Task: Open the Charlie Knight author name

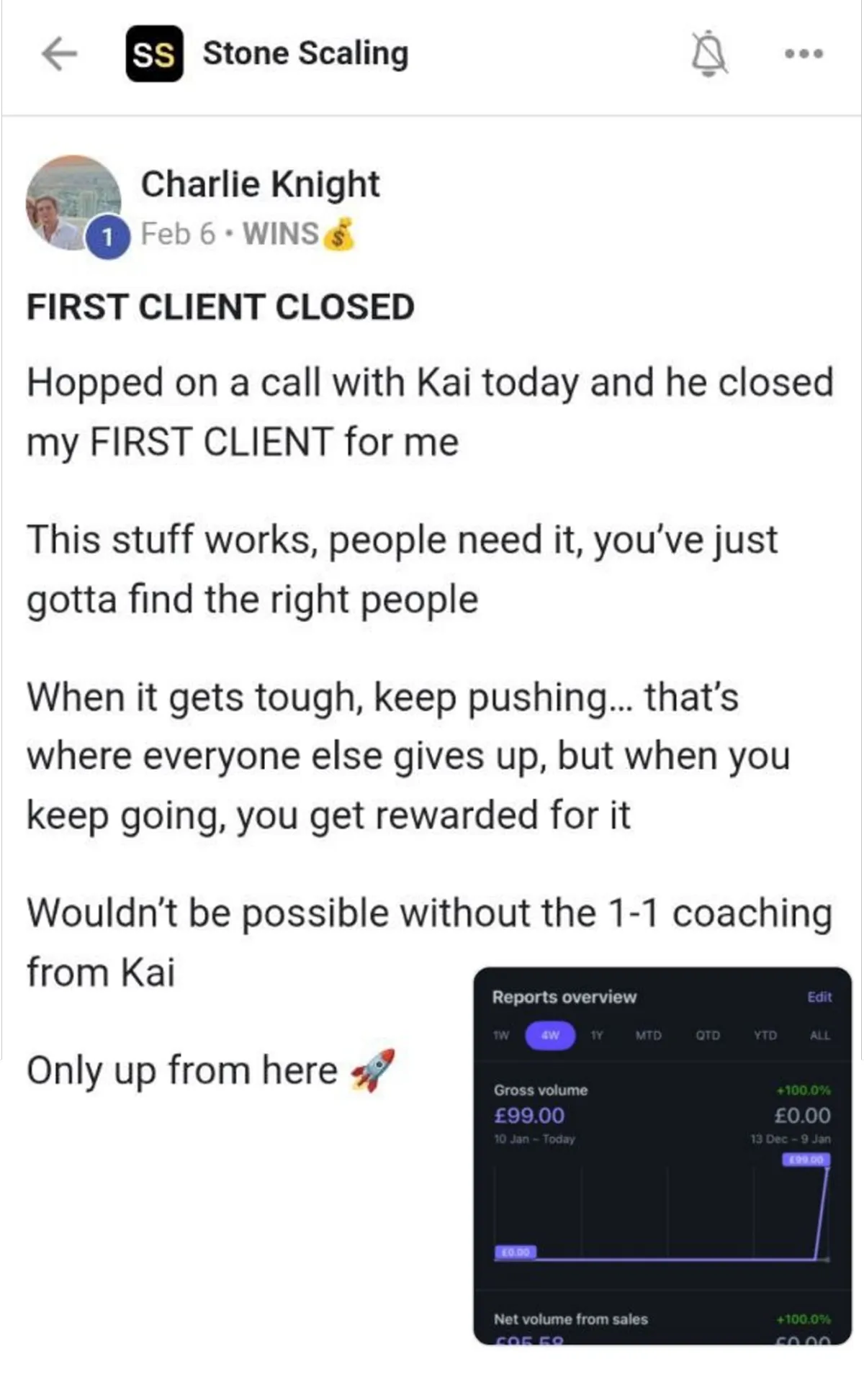Action: (260, 184)
